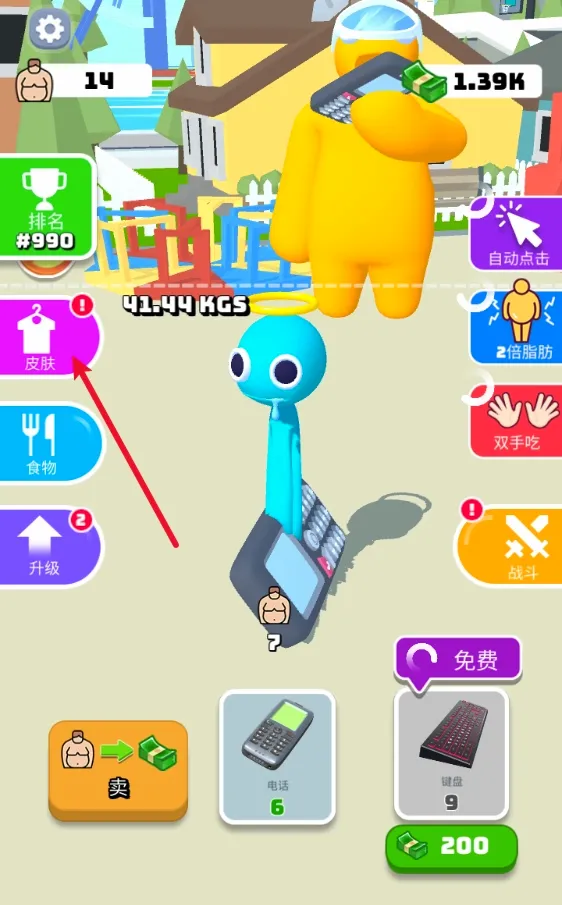
Task: Select the 键盘 keyboard food card
Action: [451, 754]
